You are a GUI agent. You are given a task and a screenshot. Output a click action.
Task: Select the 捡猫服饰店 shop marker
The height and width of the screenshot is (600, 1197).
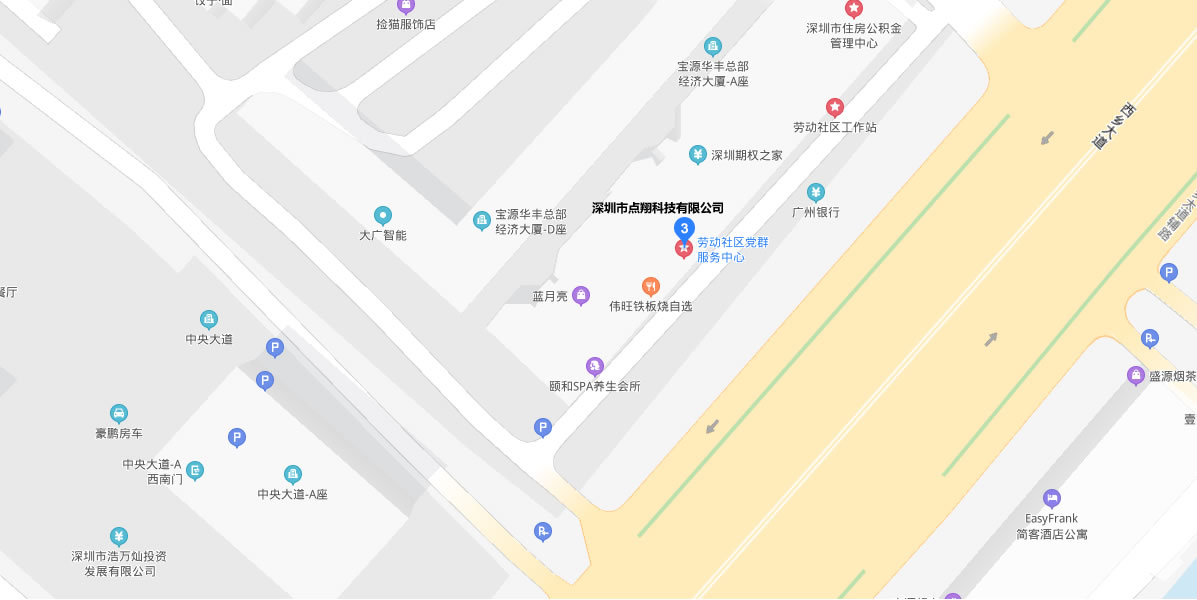tap(406, 6)
